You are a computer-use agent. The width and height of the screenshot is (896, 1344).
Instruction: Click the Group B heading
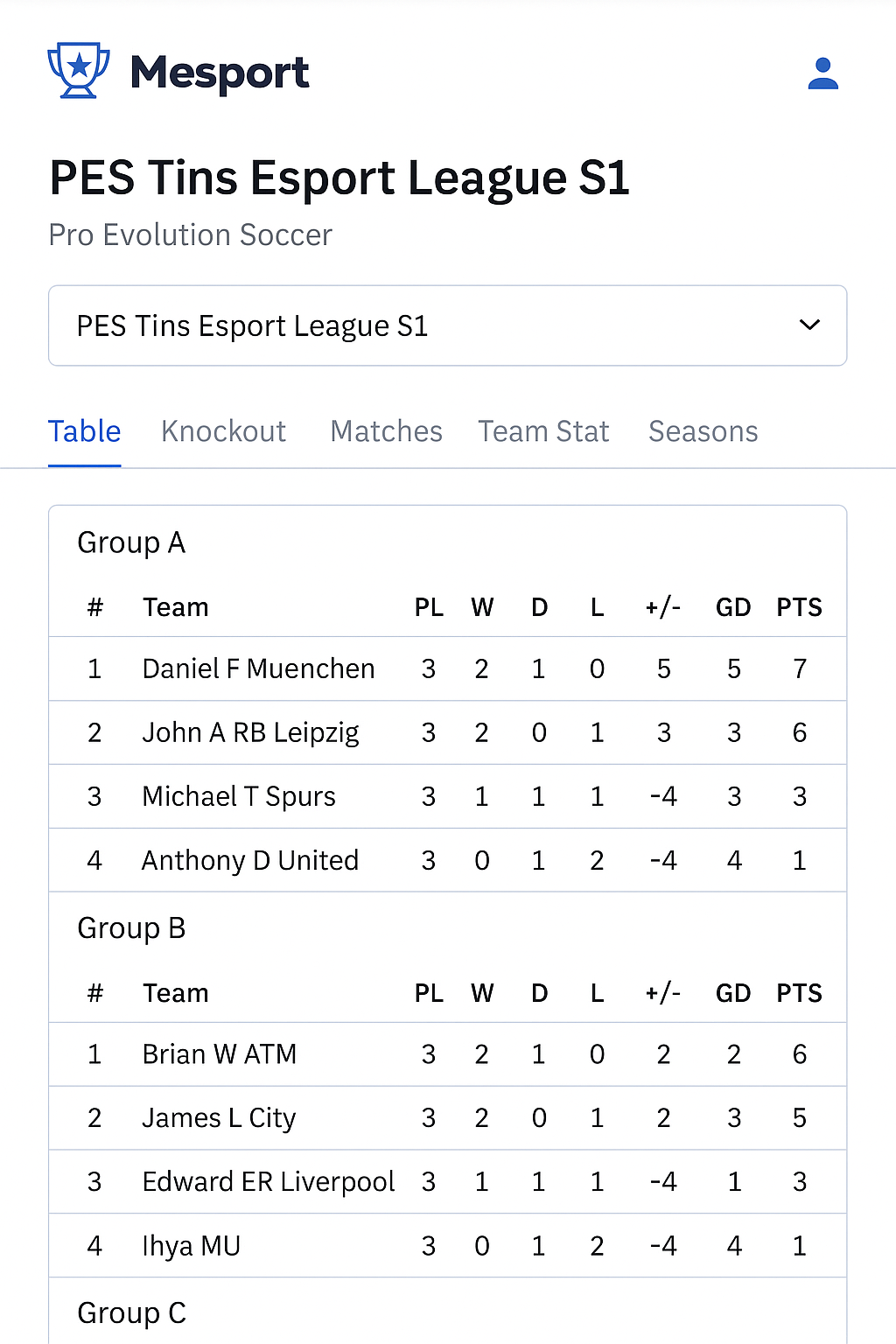click(x=131, y=927)
